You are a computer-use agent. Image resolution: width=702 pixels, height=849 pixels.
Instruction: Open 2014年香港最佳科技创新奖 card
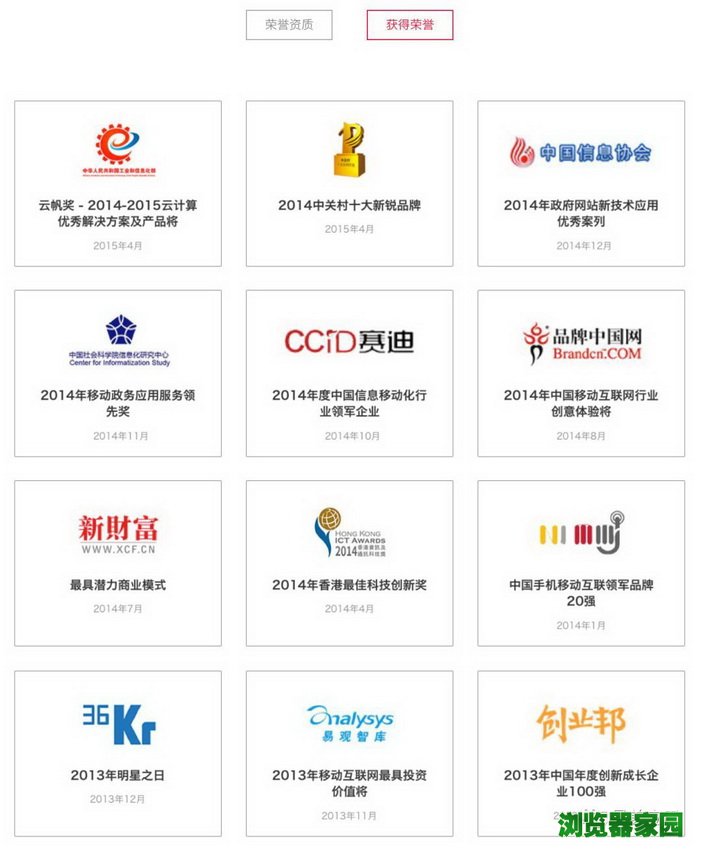click(x=349, y=563)
